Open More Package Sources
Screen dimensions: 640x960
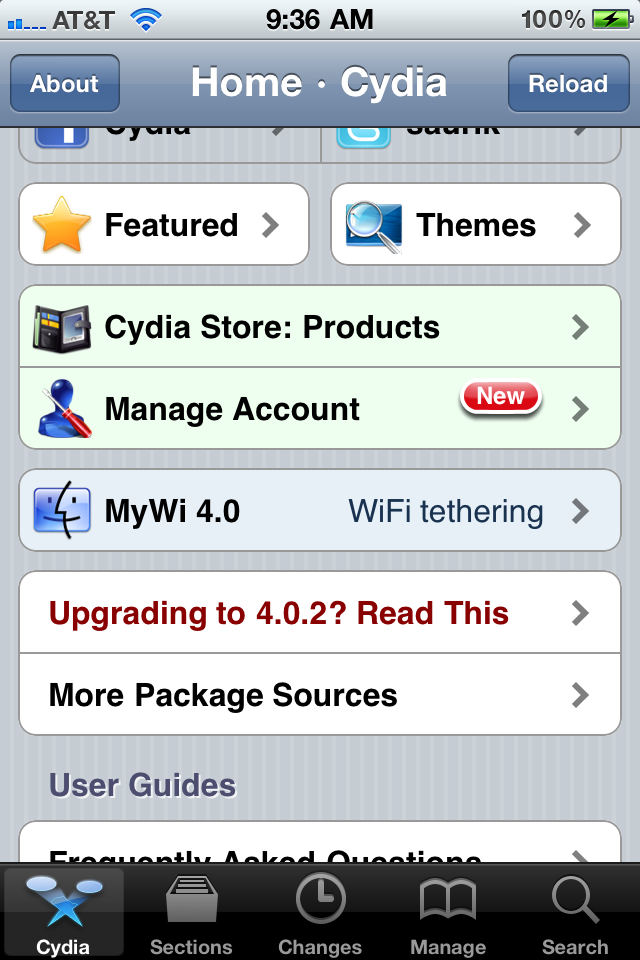(x=320, y=695)
